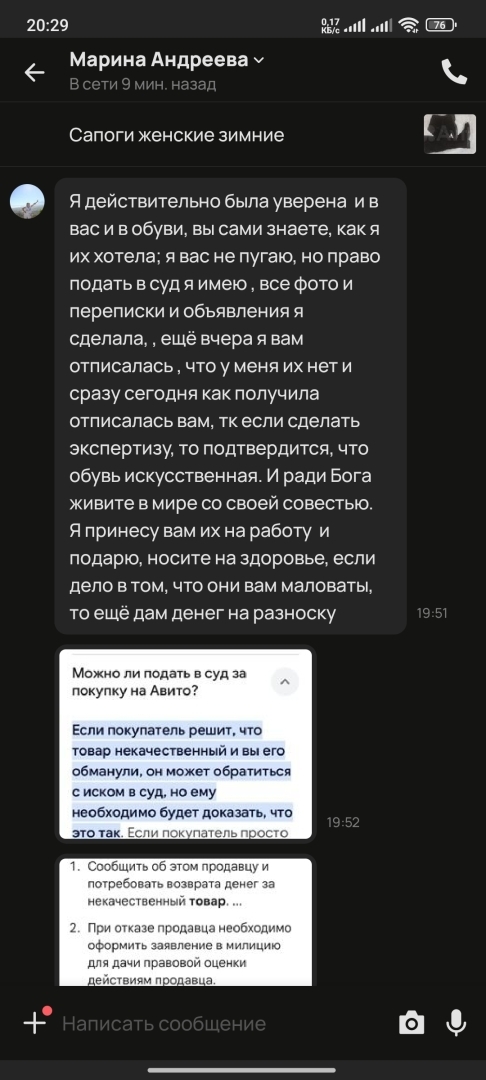
Task: Expand the Марина Андреева name dropdown
Action: [x=259, y=61]
